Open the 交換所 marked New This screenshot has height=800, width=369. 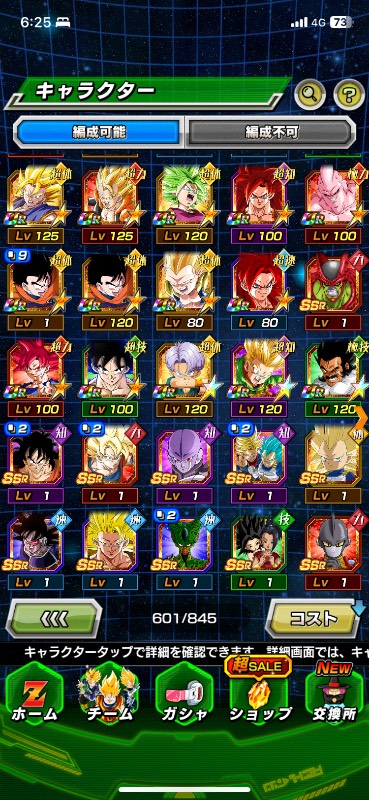(x=335, y=694)
